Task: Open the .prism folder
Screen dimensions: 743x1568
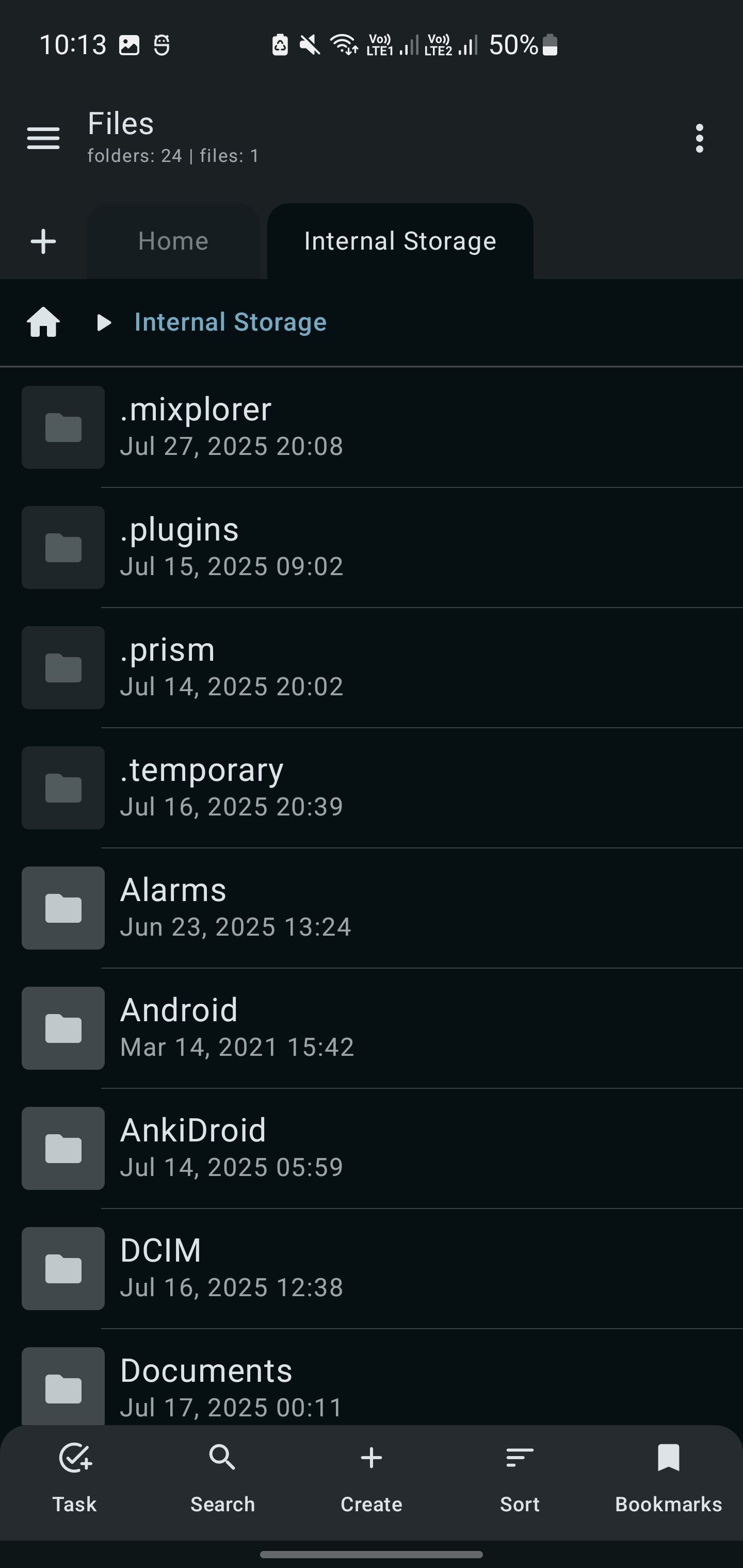Action: (x=372, y=668)
